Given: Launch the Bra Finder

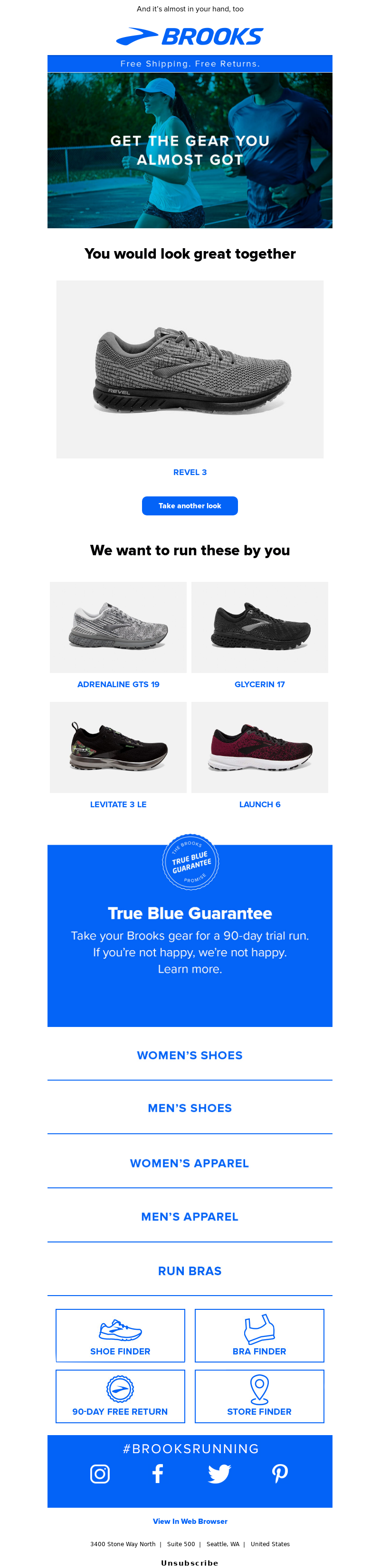Looking at the screenshot, I should tap(259, 1335).
